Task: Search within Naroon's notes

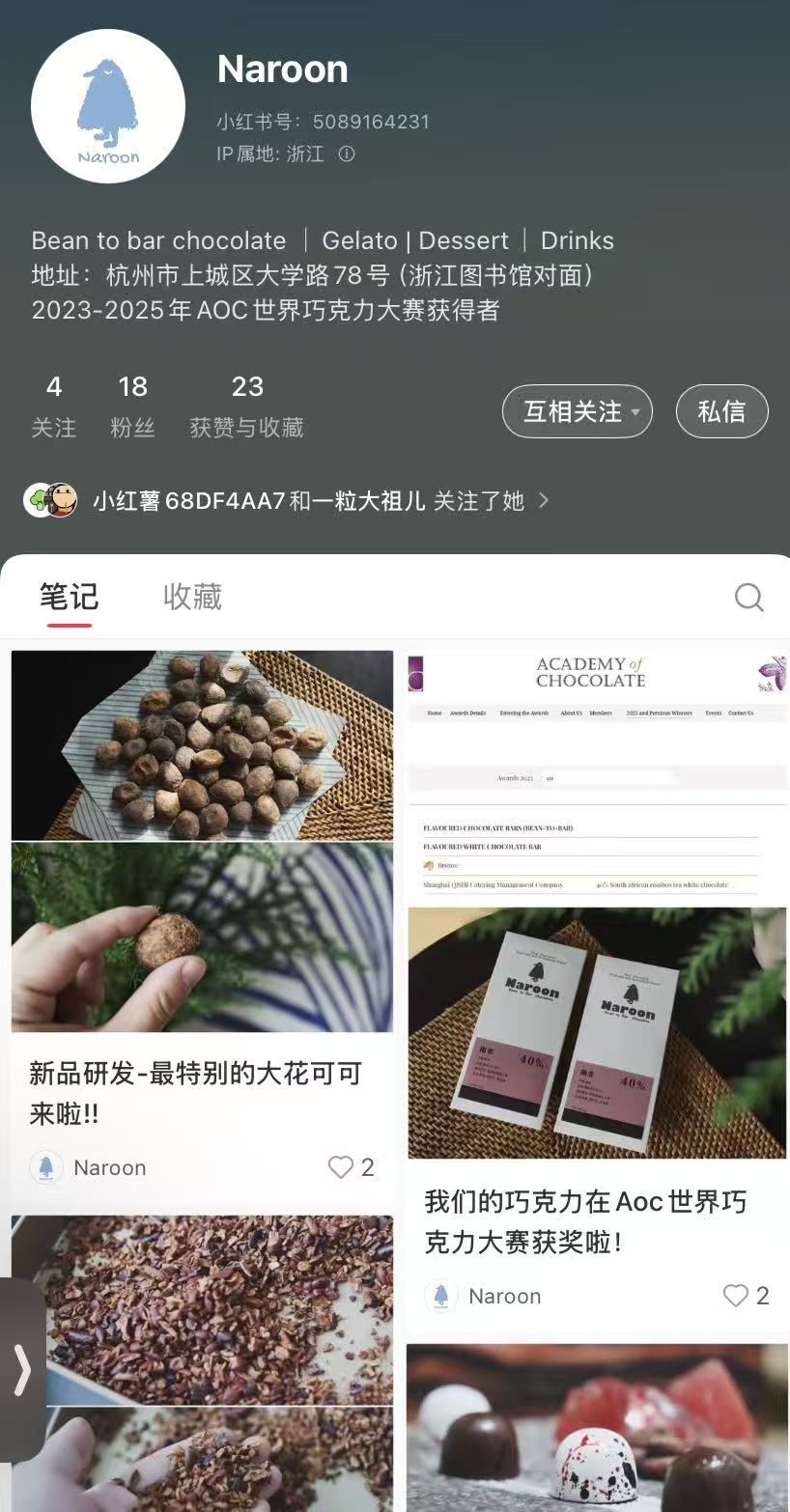Action: pos(748,598)
